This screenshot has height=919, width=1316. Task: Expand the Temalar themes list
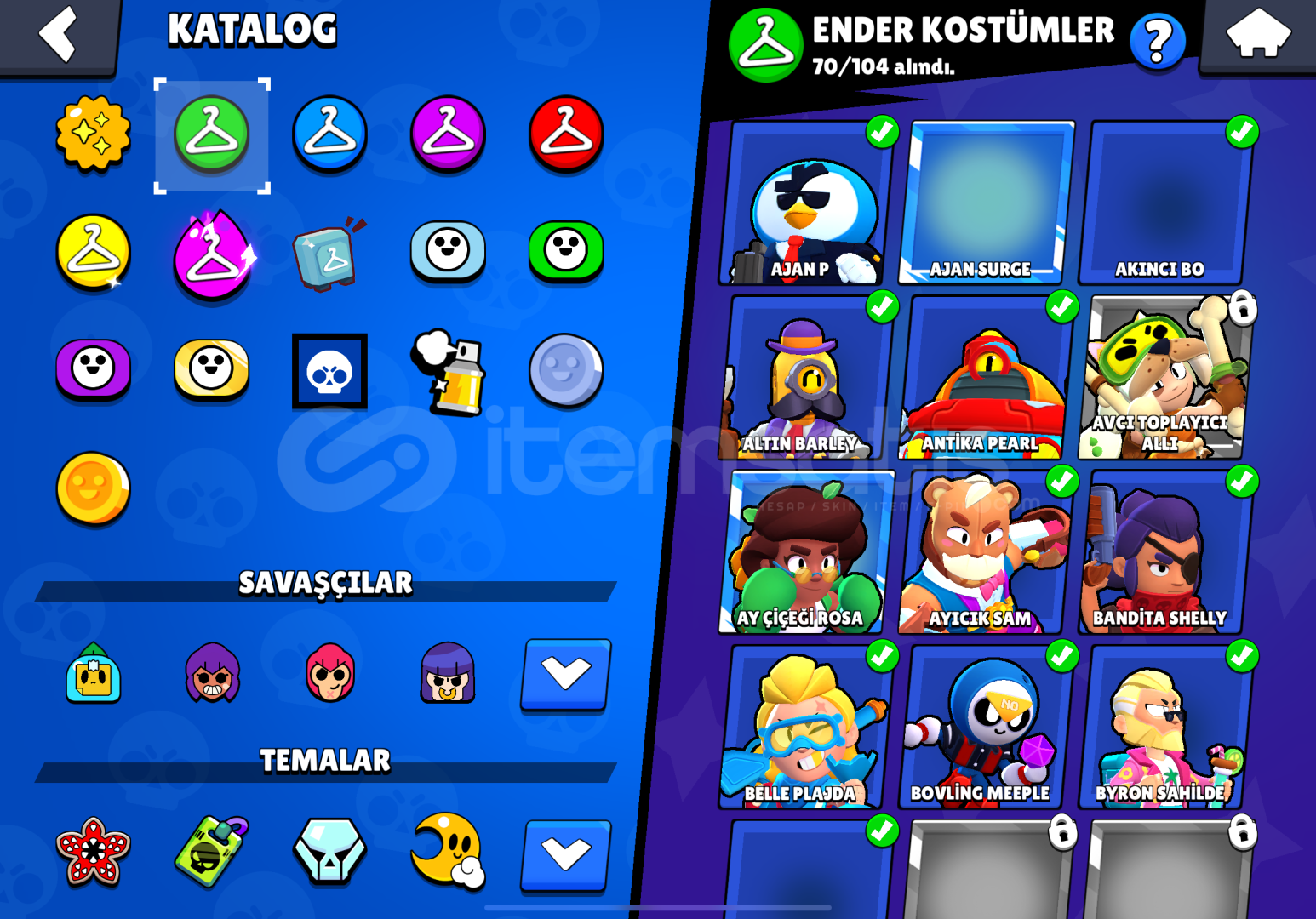[566, 854]
